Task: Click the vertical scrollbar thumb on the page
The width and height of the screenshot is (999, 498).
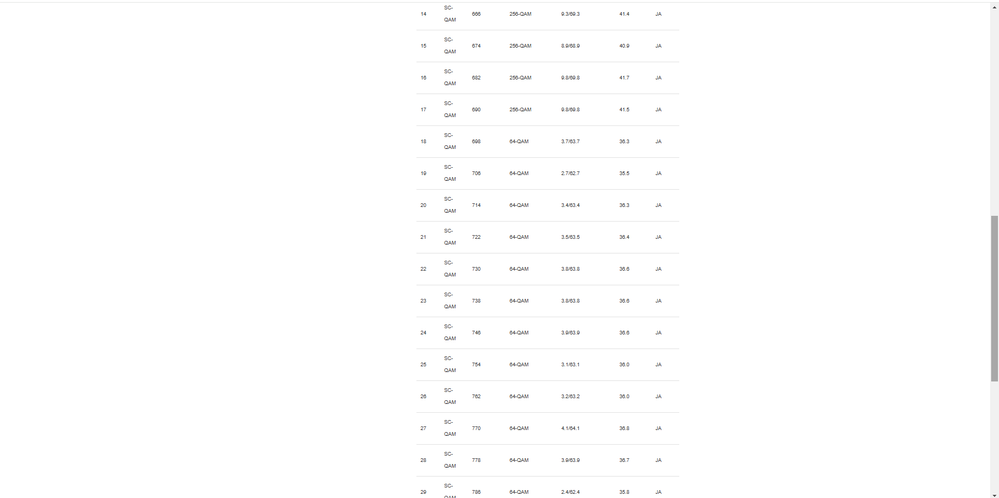Action: point(994,298)
